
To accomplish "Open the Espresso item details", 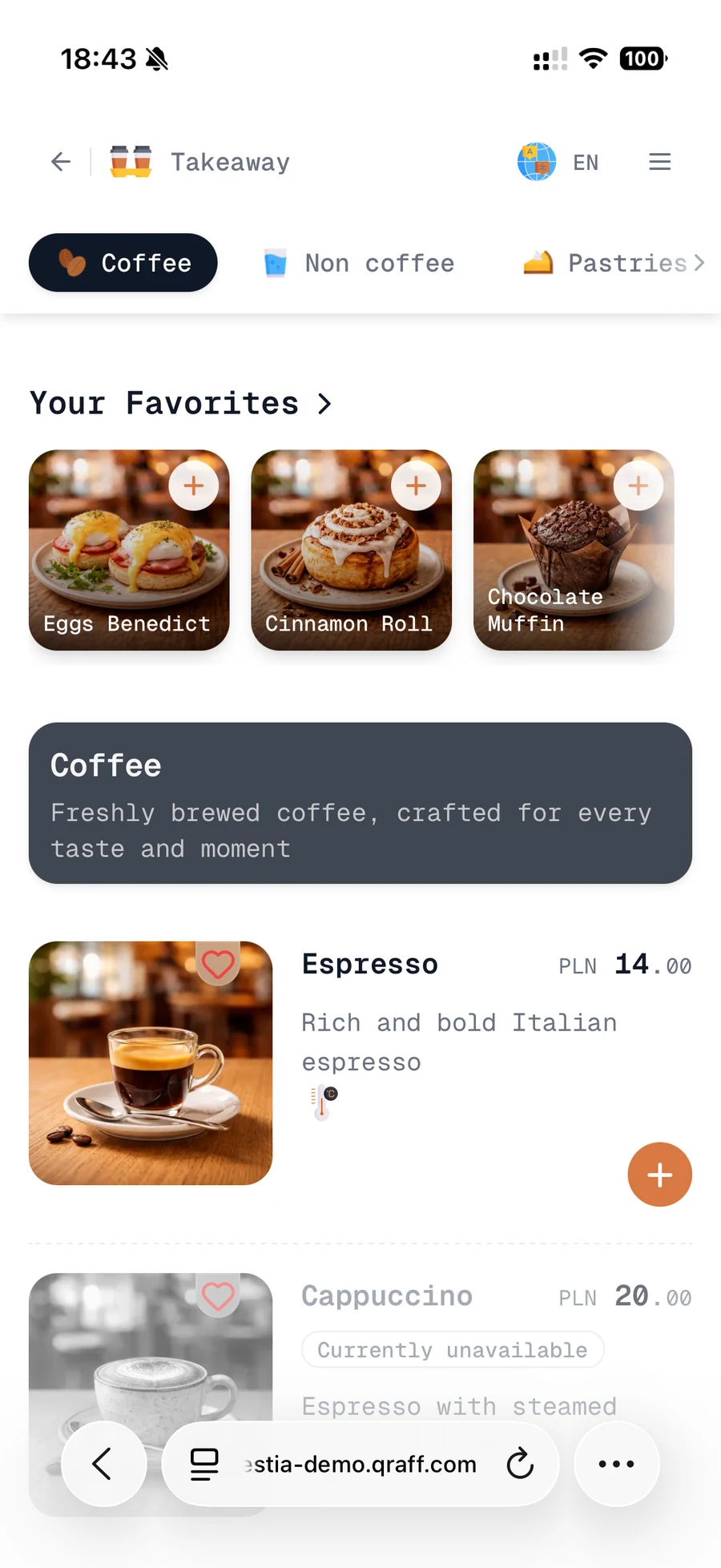I will [370, 965].
